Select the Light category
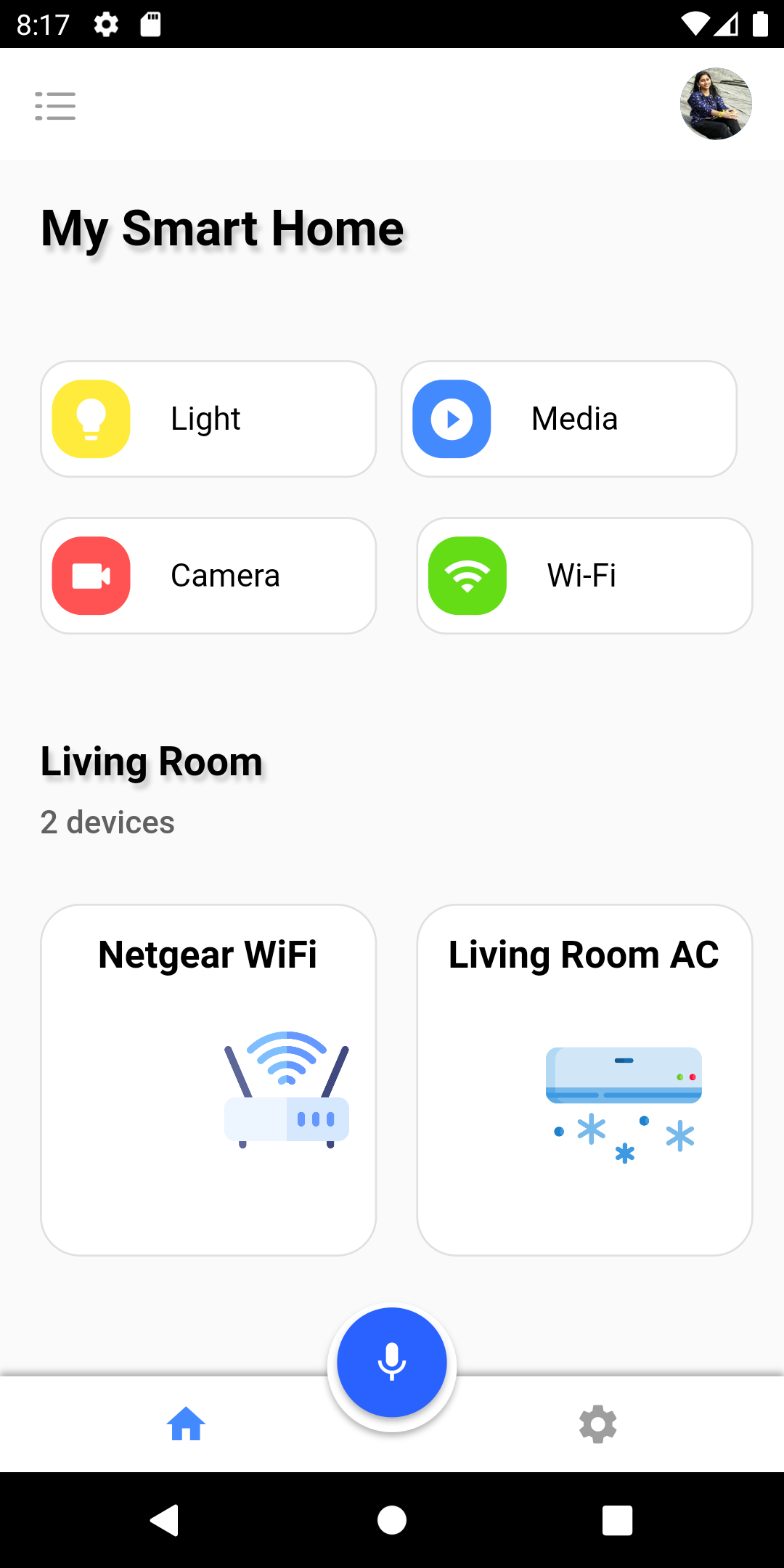Viewport: 784px width, 1568px height. pyautogui.click(x=208, y=419)
